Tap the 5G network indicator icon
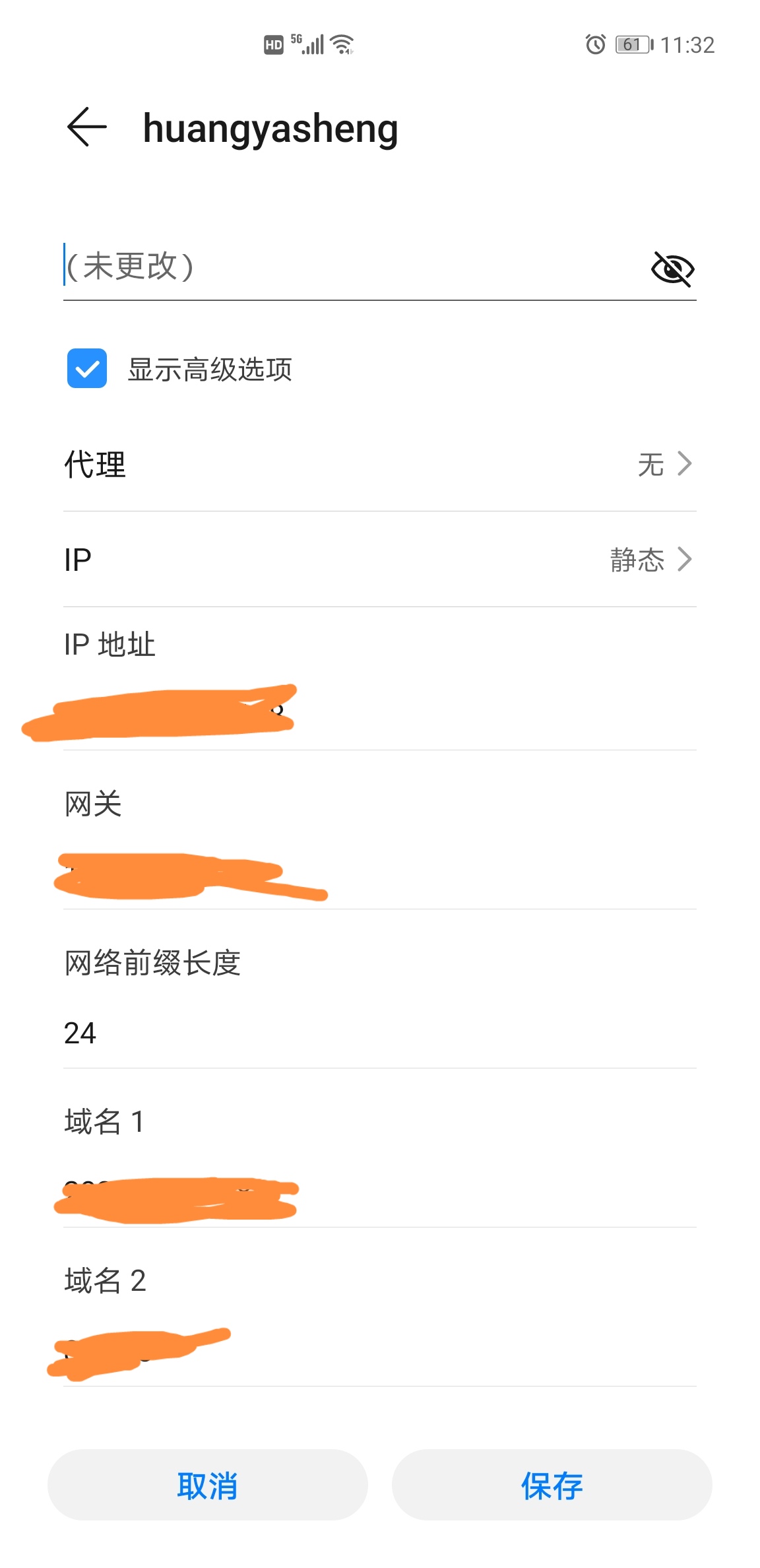The width and height of the screenshot is (760, 1568). (x=295, y=40)
